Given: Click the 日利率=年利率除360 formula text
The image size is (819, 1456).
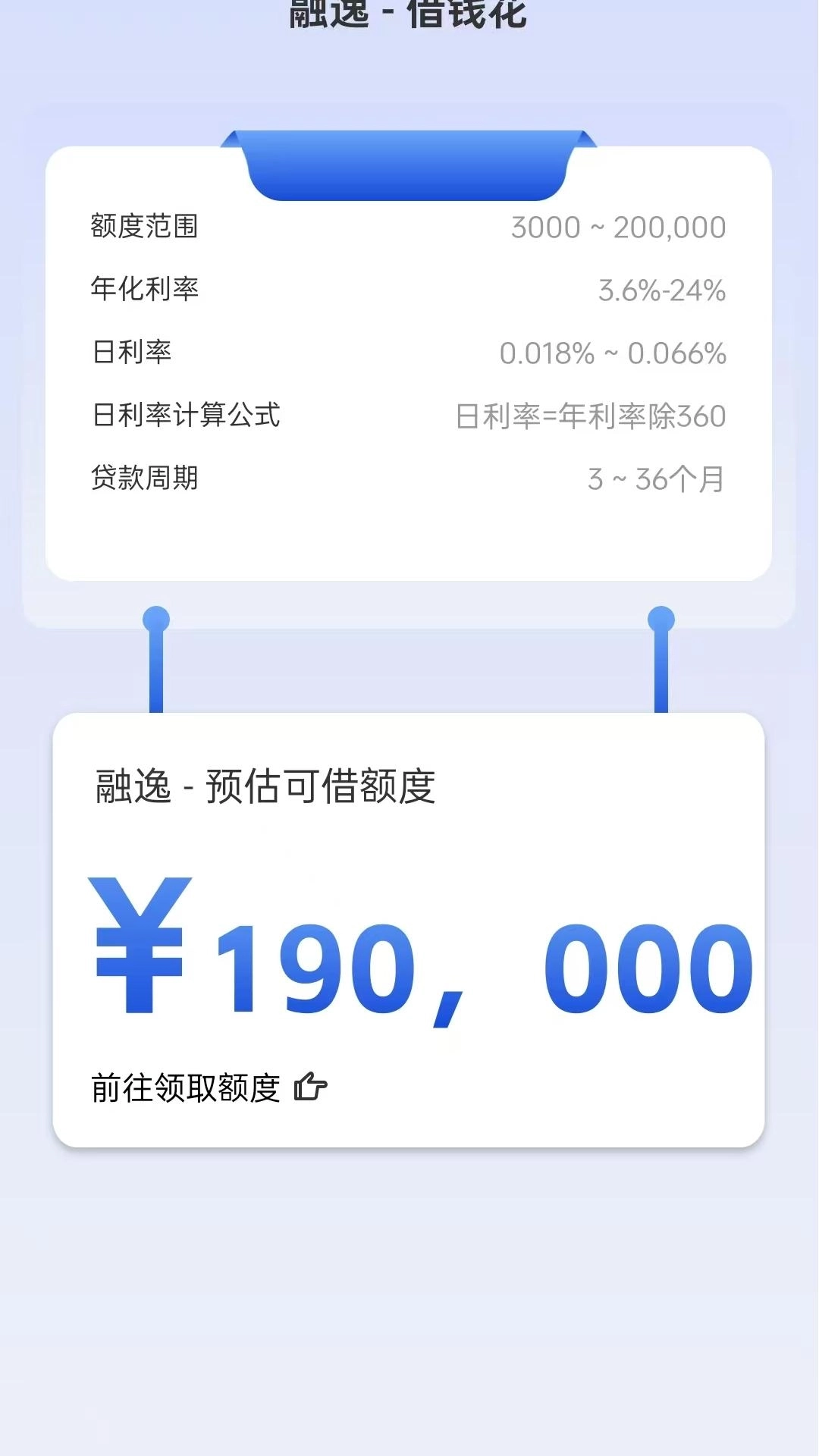Looking at the screenshot, I should pyautogui.click(x=593, y=416).
